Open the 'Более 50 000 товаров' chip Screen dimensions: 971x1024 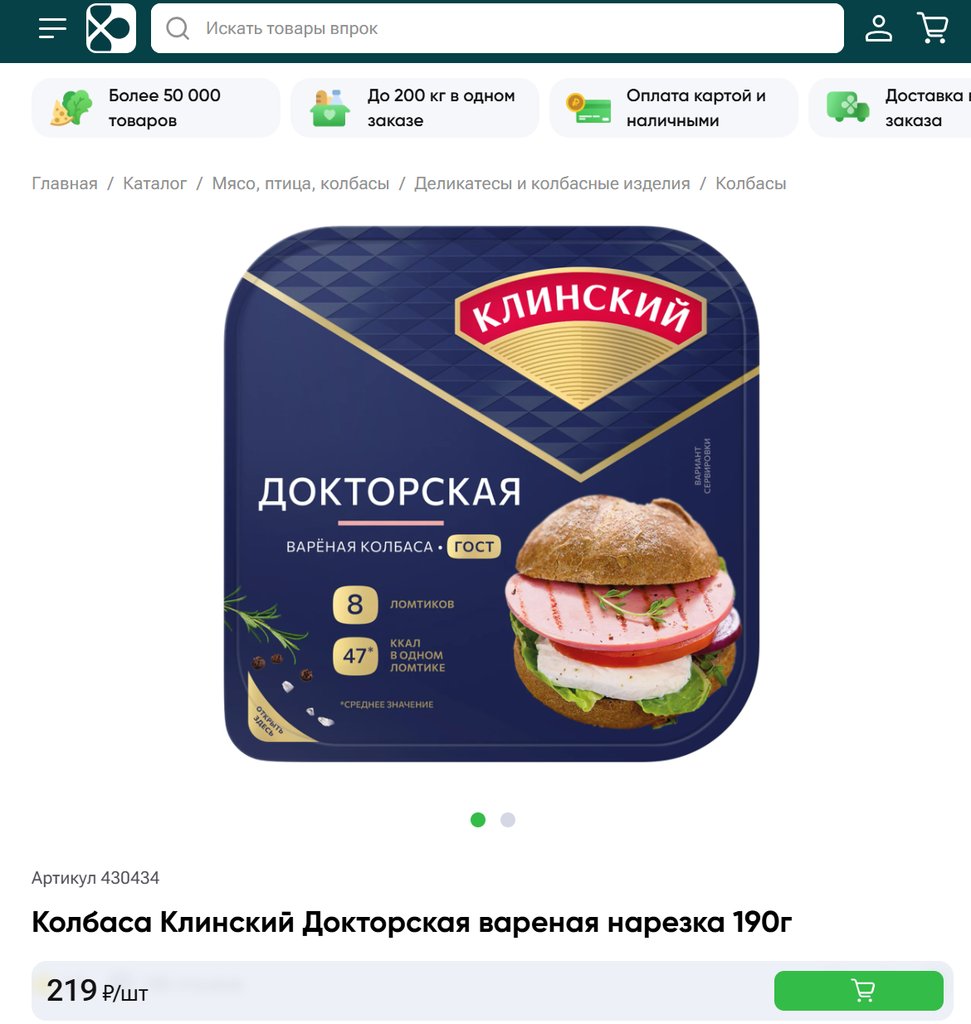tap(155, 108)
